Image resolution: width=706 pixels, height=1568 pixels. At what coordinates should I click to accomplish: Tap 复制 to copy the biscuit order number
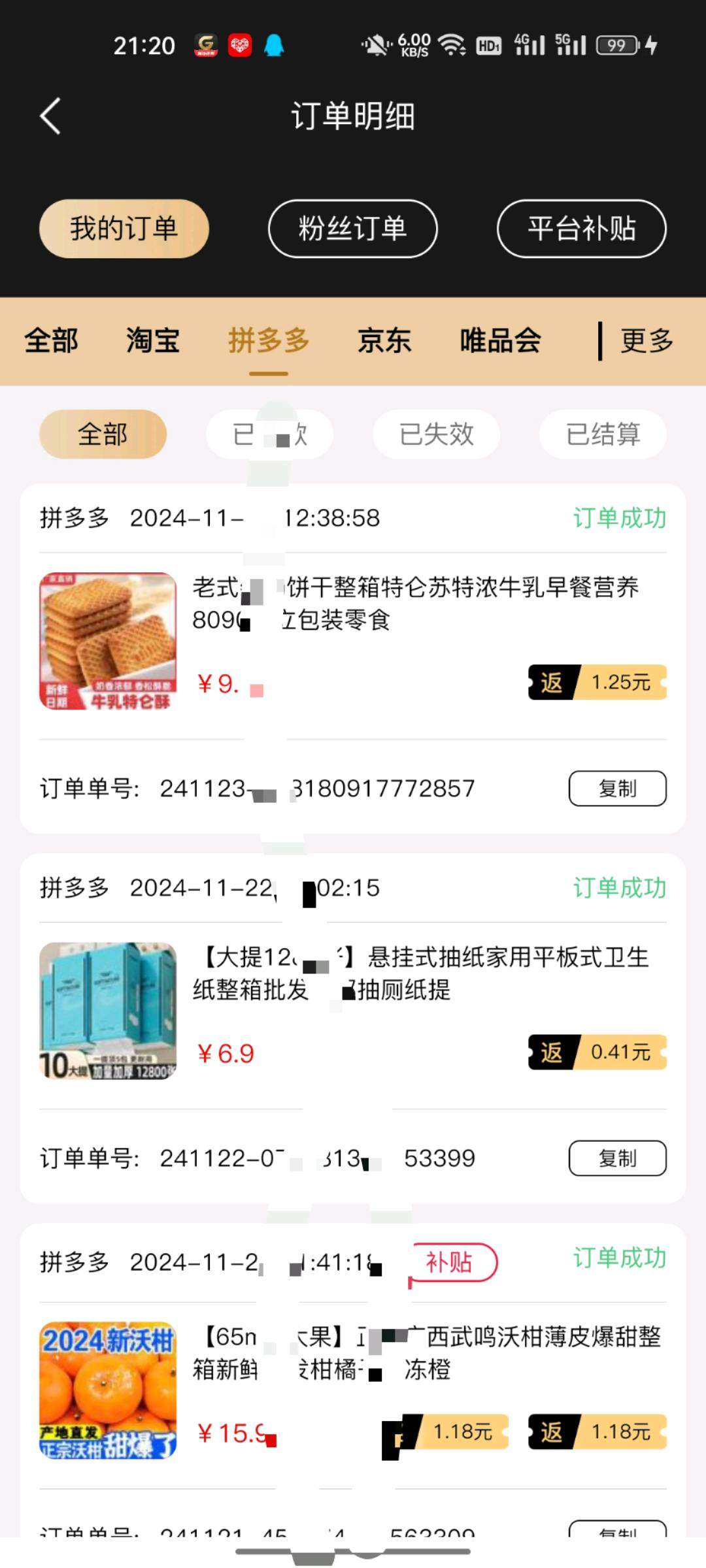(x=617, y=789)
